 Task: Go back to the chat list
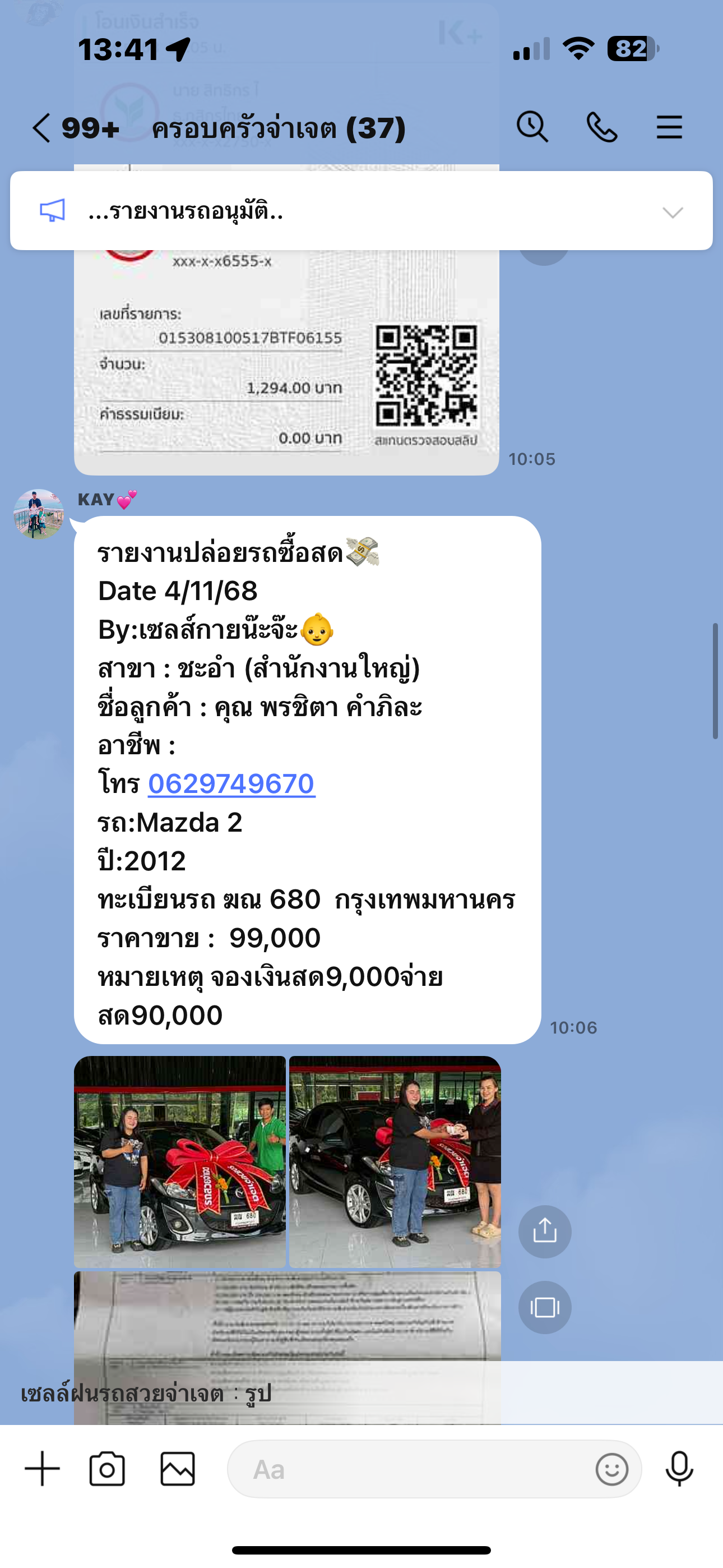pyautogui.click(x=41, y=128)
